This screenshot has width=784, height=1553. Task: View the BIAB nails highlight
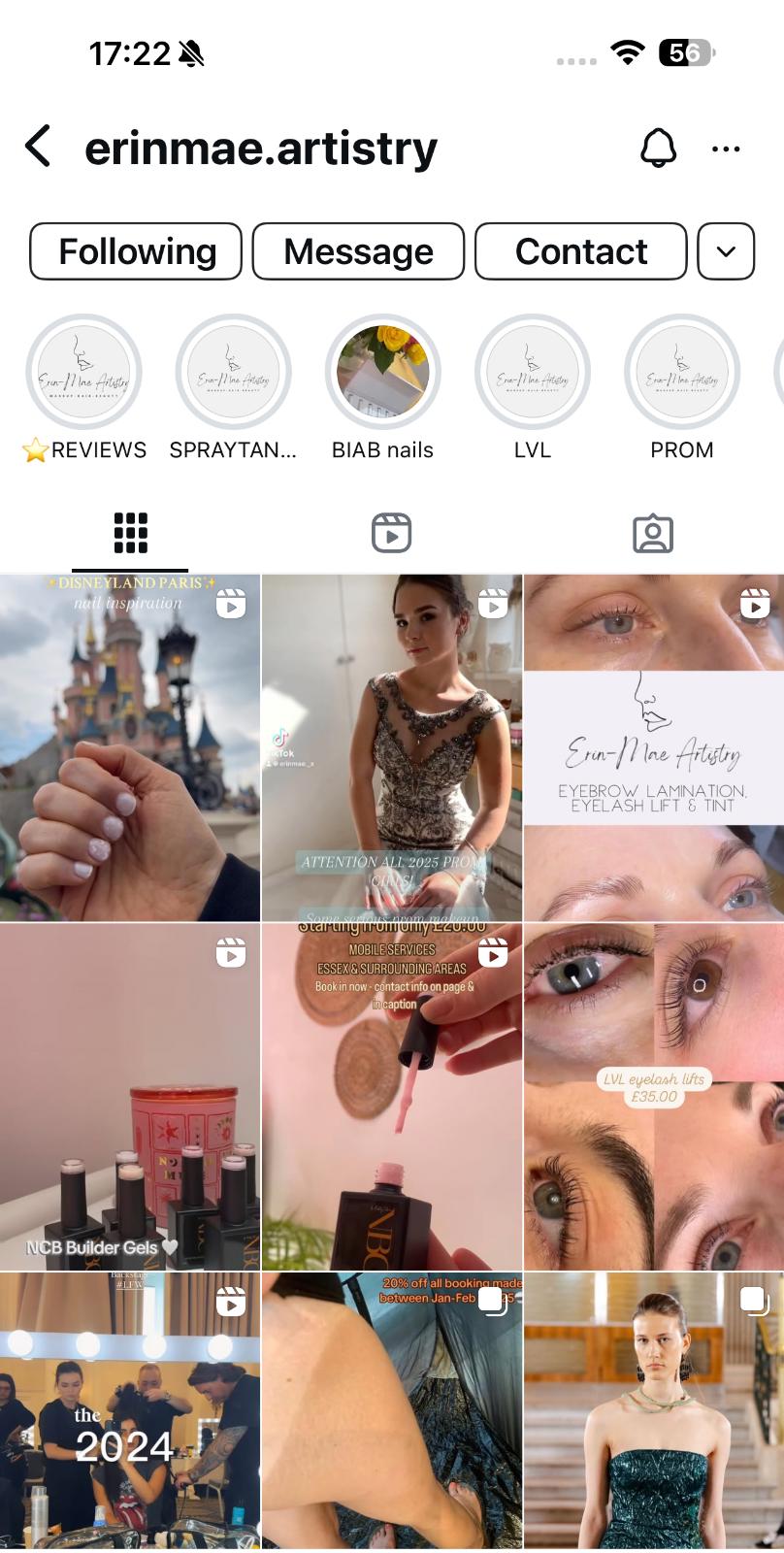pos(383,373)
